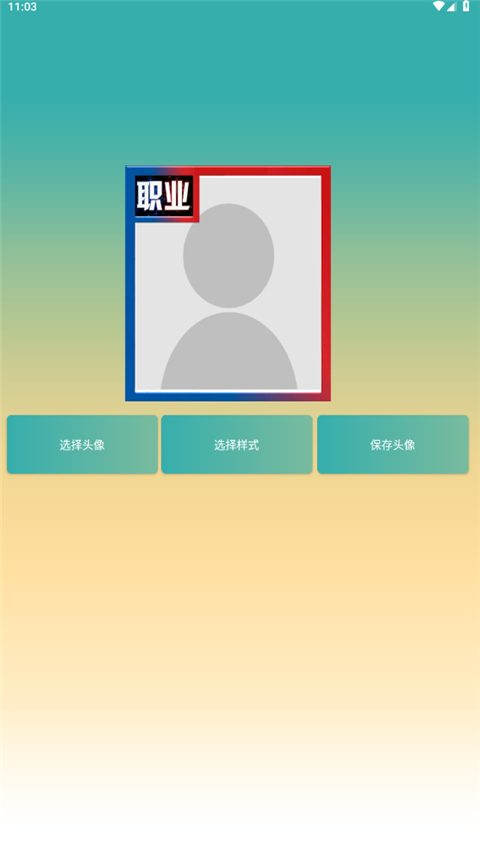Open 选择样式 to choose a frame style
Image resolution: width=480 pixels, height=856 pixels.
tap(237, 444)
